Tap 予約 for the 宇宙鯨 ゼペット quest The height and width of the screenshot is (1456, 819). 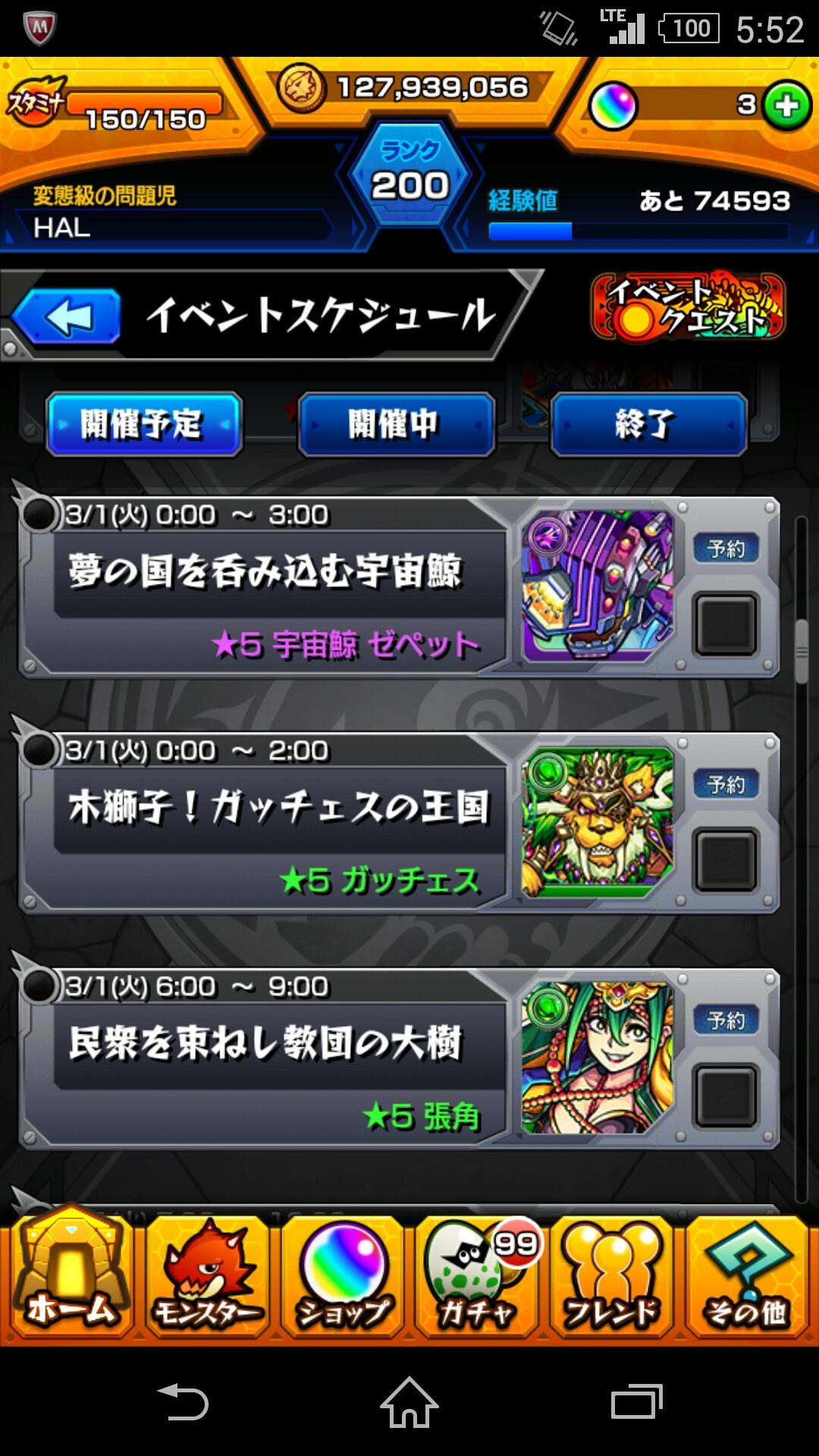coord(726,548)
